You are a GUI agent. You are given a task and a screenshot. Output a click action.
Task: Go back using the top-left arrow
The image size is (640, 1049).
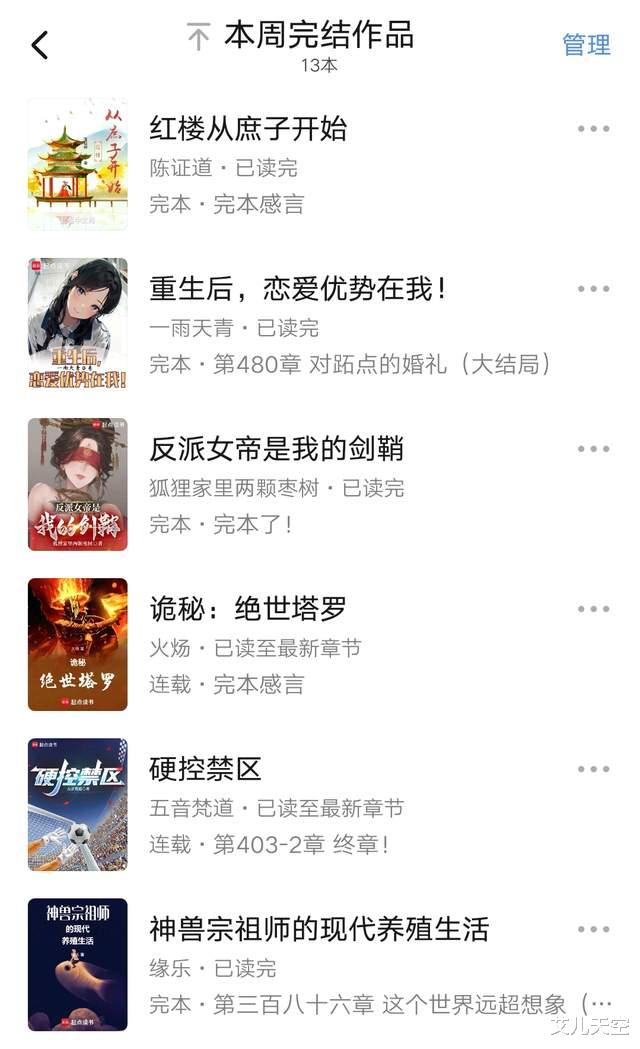click(40, 45)
